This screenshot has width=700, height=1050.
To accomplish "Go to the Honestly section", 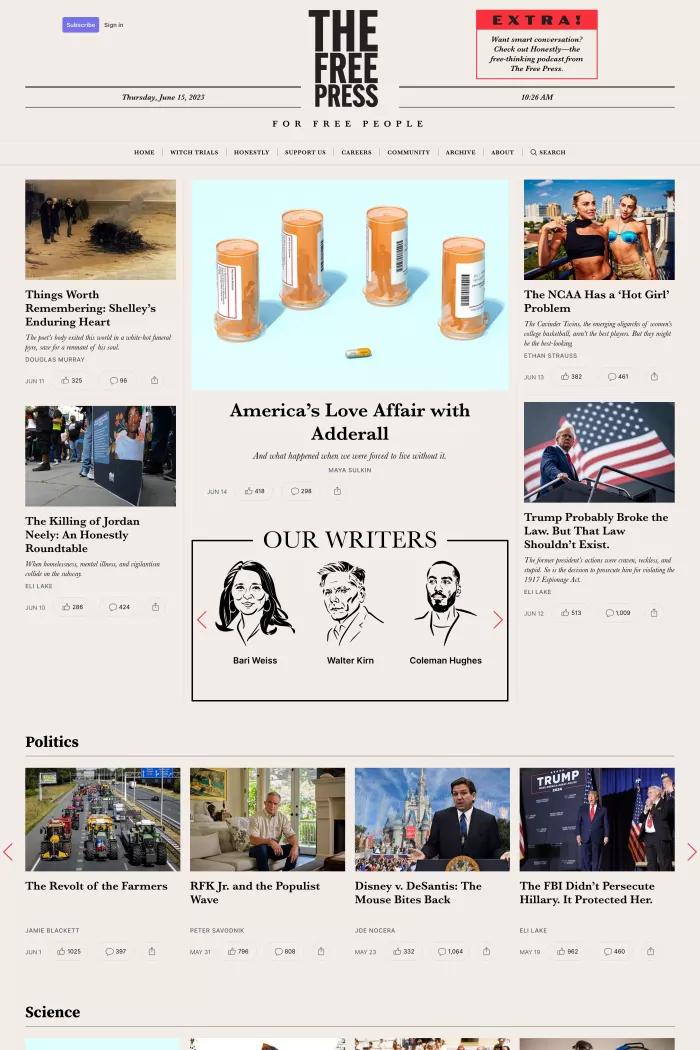I will (251, 153).
